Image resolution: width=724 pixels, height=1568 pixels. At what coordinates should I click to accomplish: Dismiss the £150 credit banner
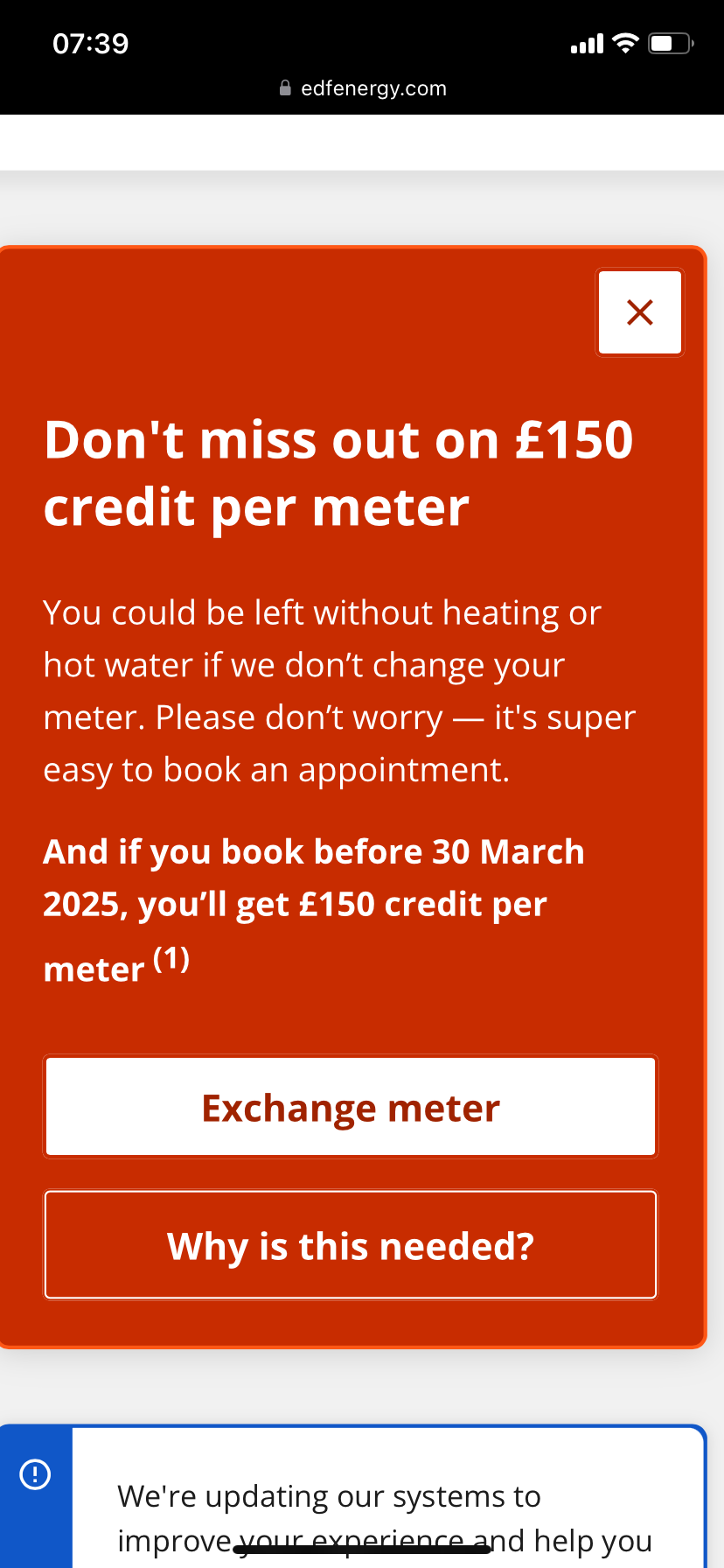639,312
